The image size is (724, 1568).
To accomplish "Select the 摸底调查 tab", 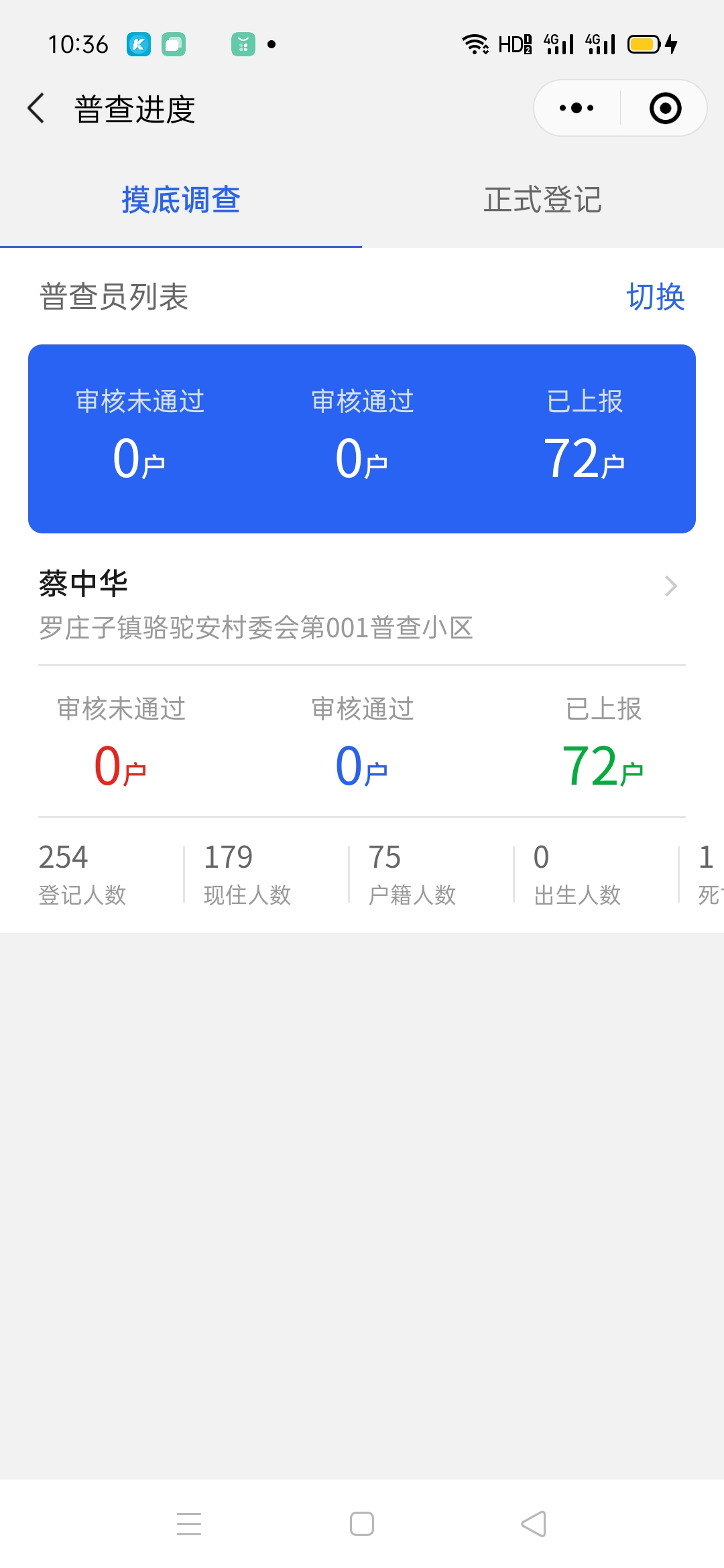I will 181,200.
